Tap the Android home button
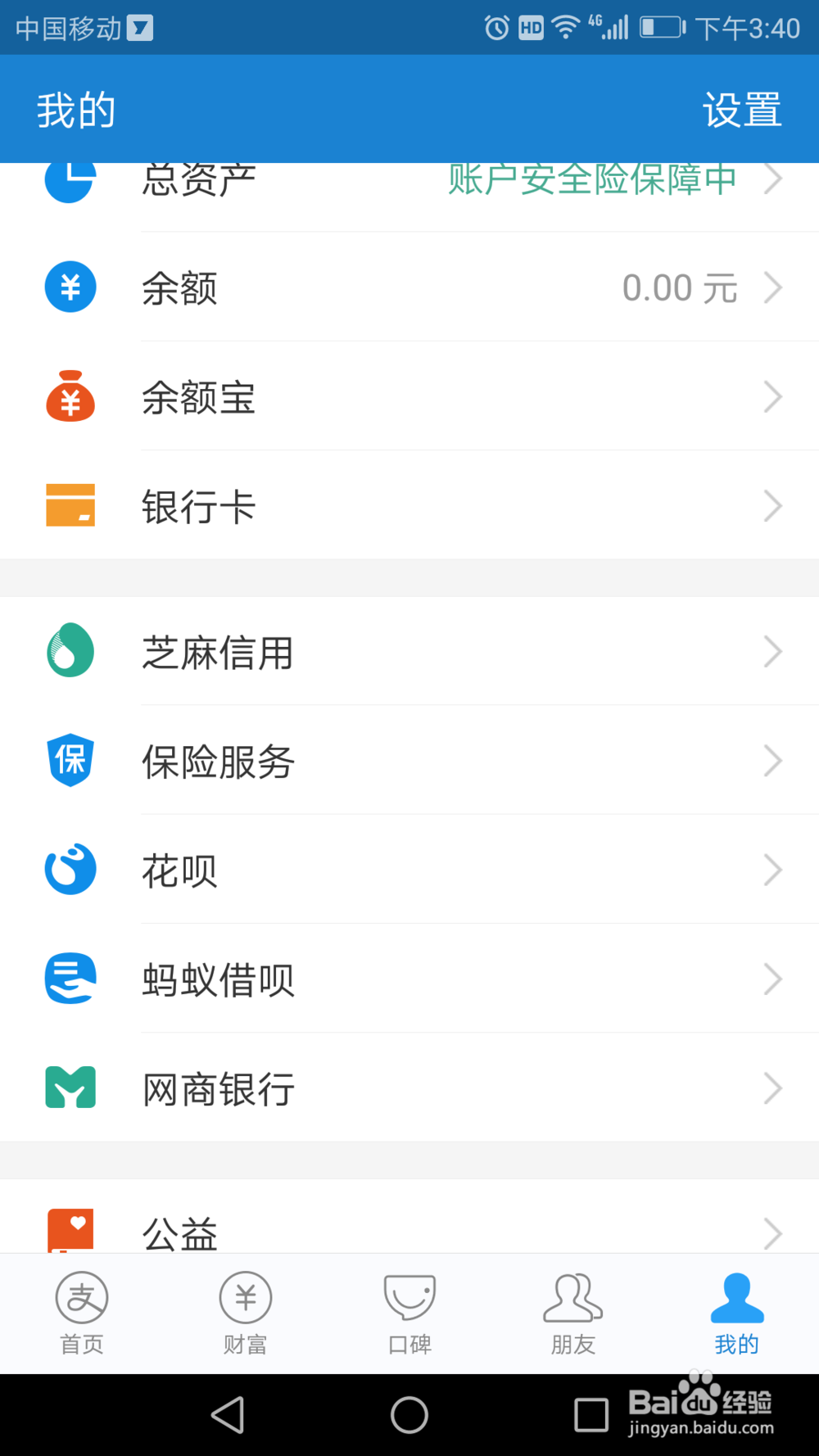819x1456 pixels. 409,1414
